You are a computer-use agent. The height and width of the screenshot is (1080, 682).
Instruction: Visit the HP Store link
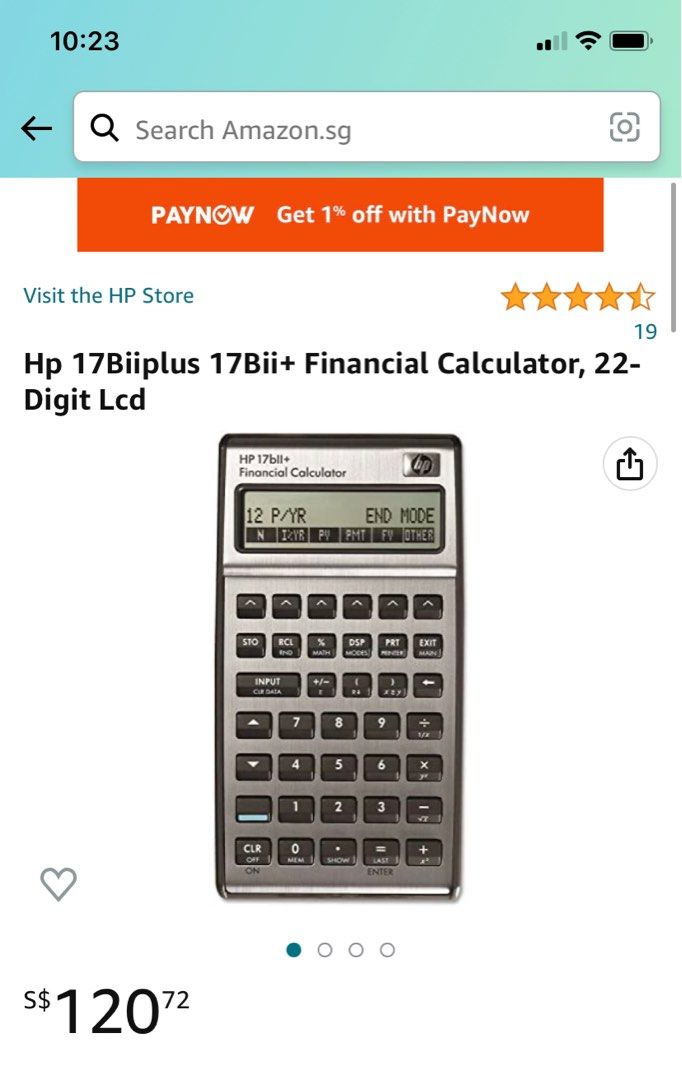[108, 296]
